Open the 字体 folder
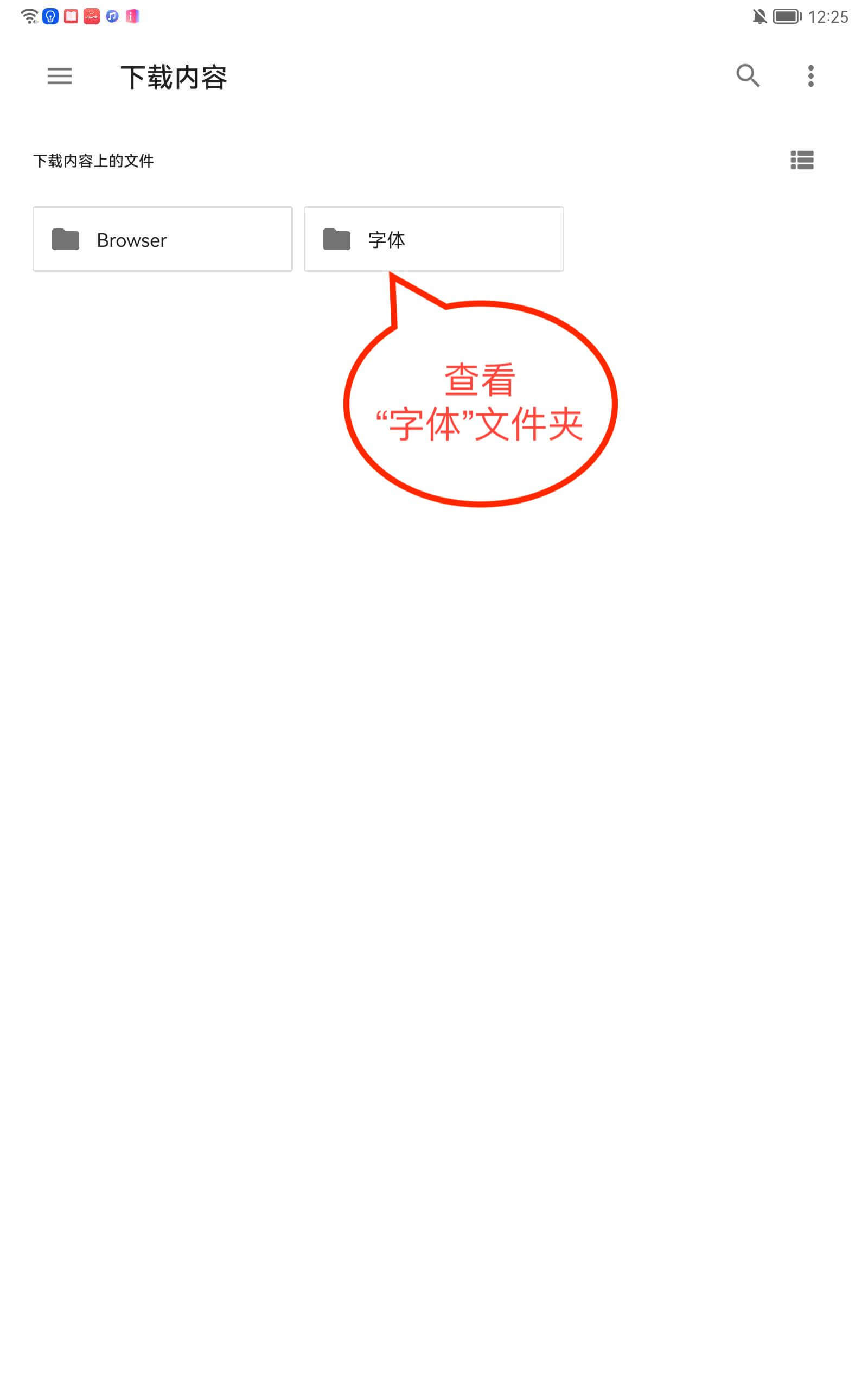868x1389 pixels. click(433, 239)
